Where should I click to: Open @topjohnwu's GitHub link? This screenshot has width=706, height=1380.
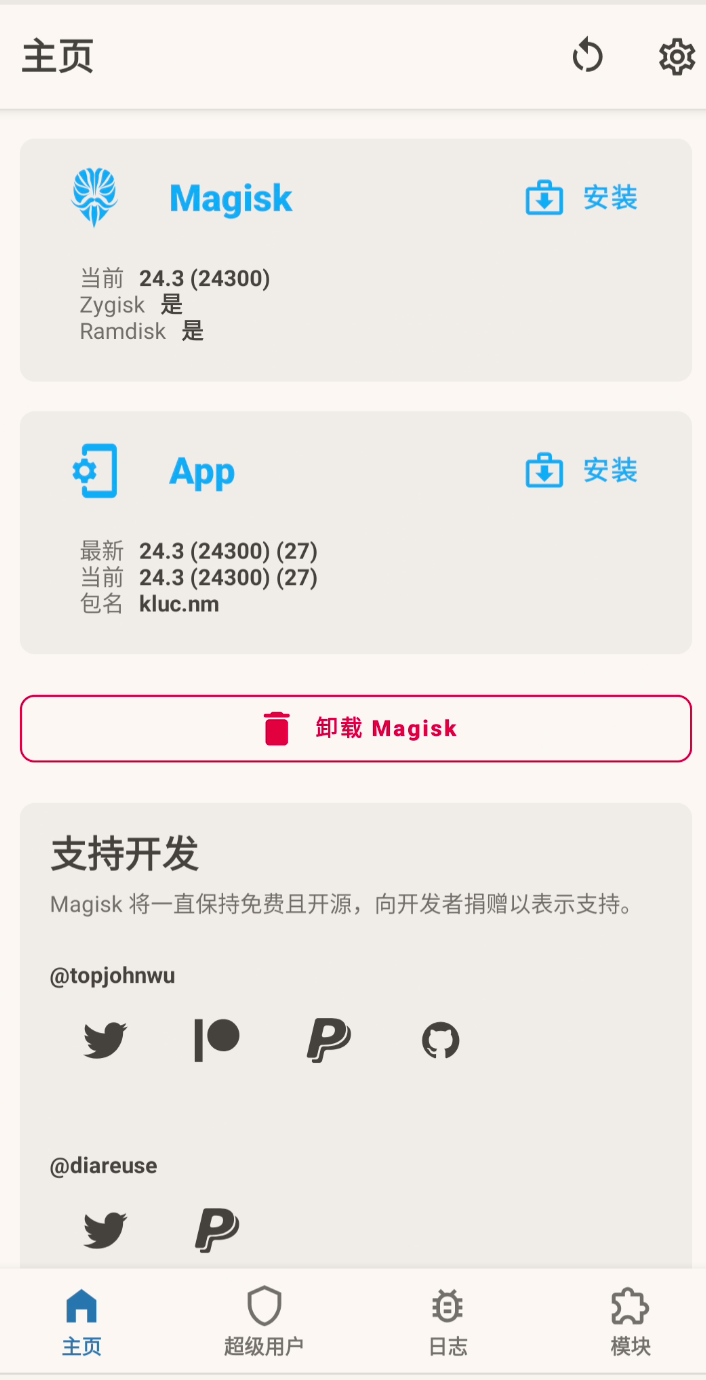point(440,1041)
